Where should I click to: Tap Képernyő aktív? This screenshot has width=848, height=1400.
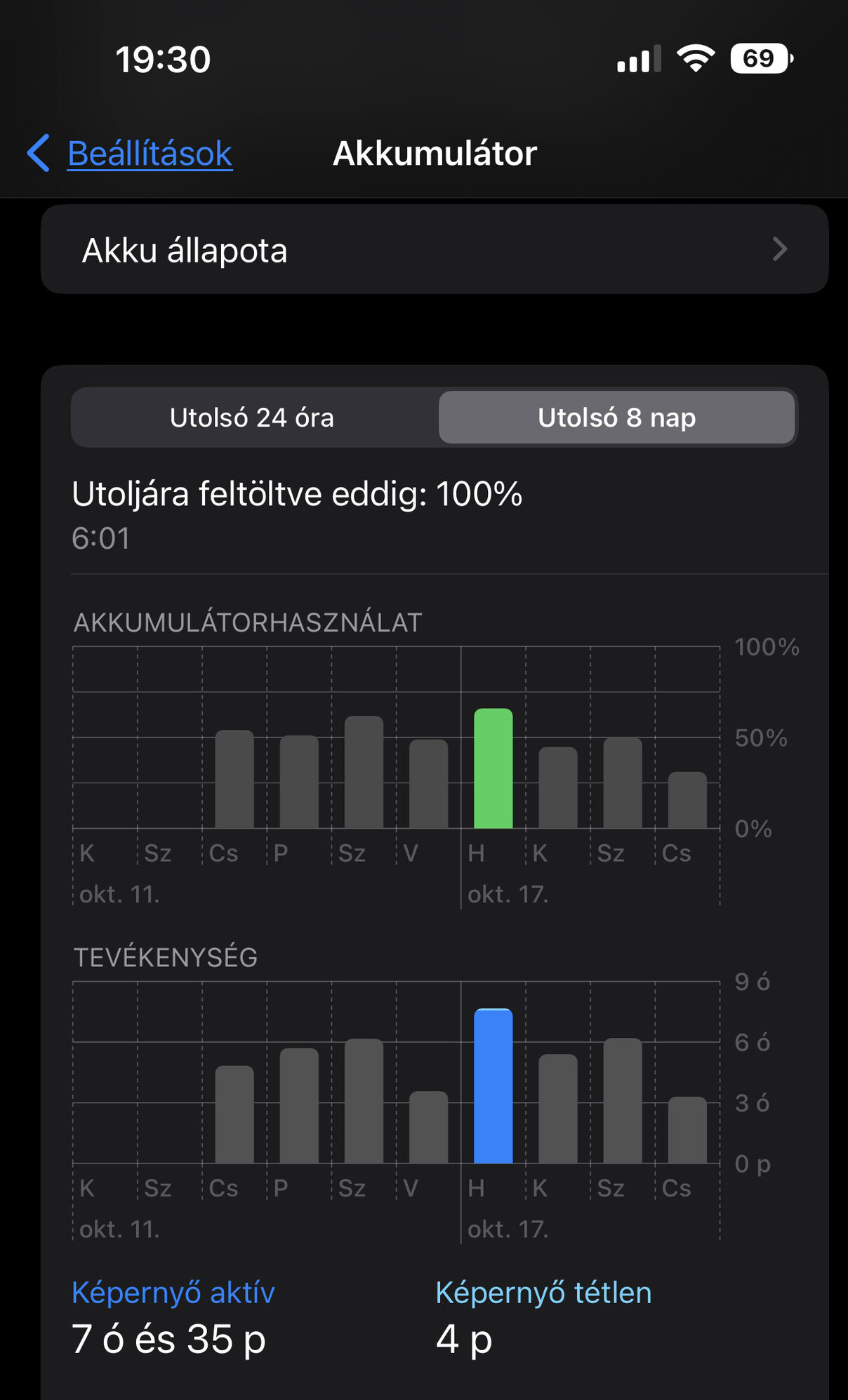click(173, 1293)
